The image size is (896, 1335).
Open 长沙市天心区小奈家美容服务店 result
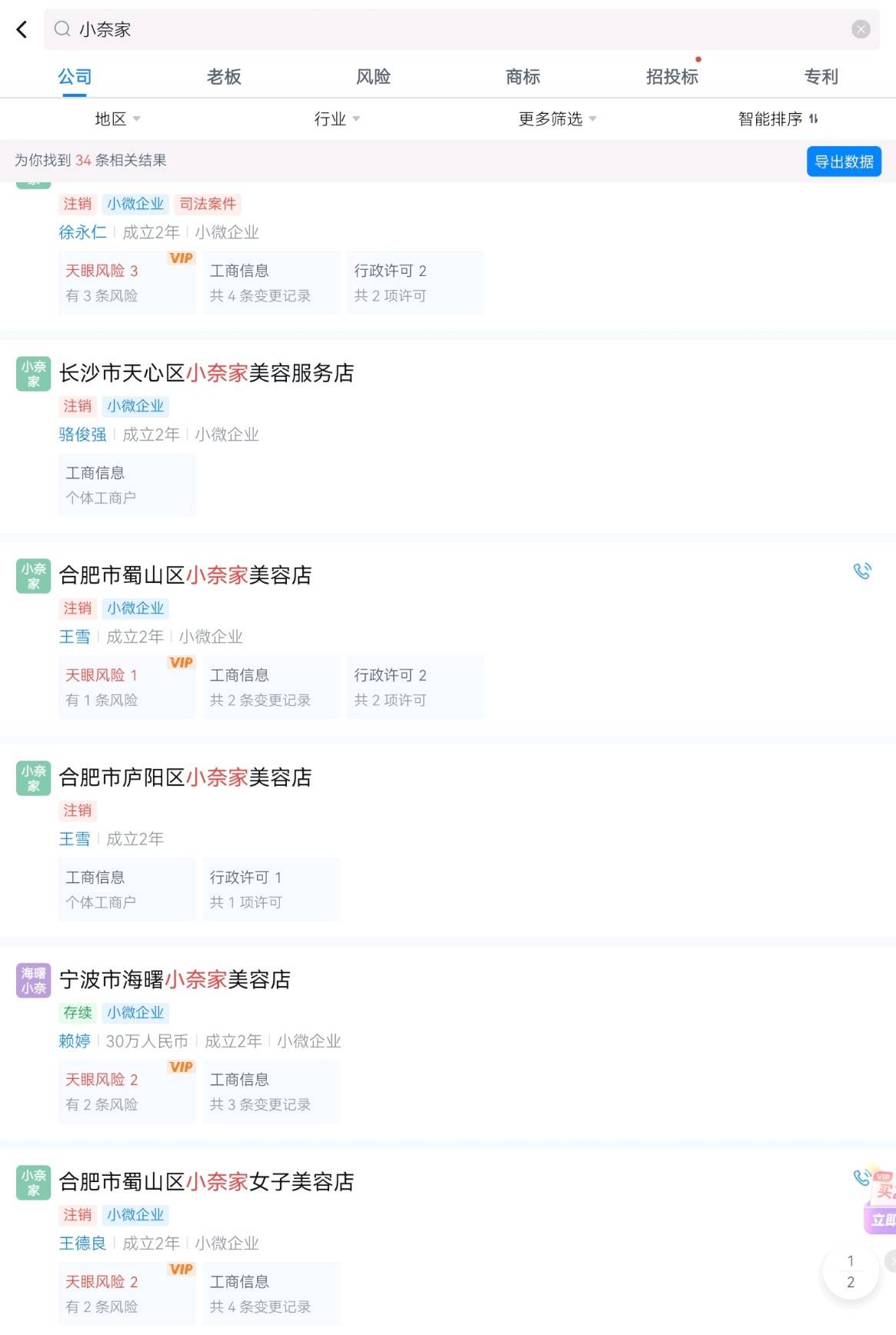(x=206, y=374)
